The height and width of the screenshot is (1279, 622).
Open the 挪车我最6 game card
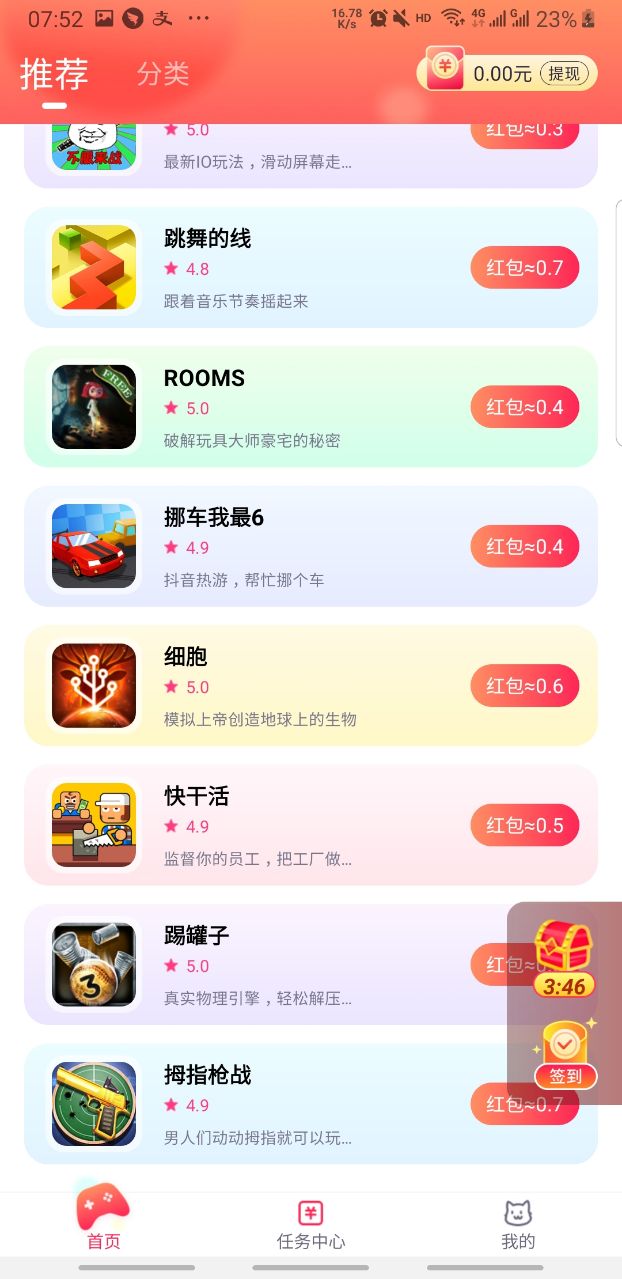pyautogui.click(x=300, y=546)
